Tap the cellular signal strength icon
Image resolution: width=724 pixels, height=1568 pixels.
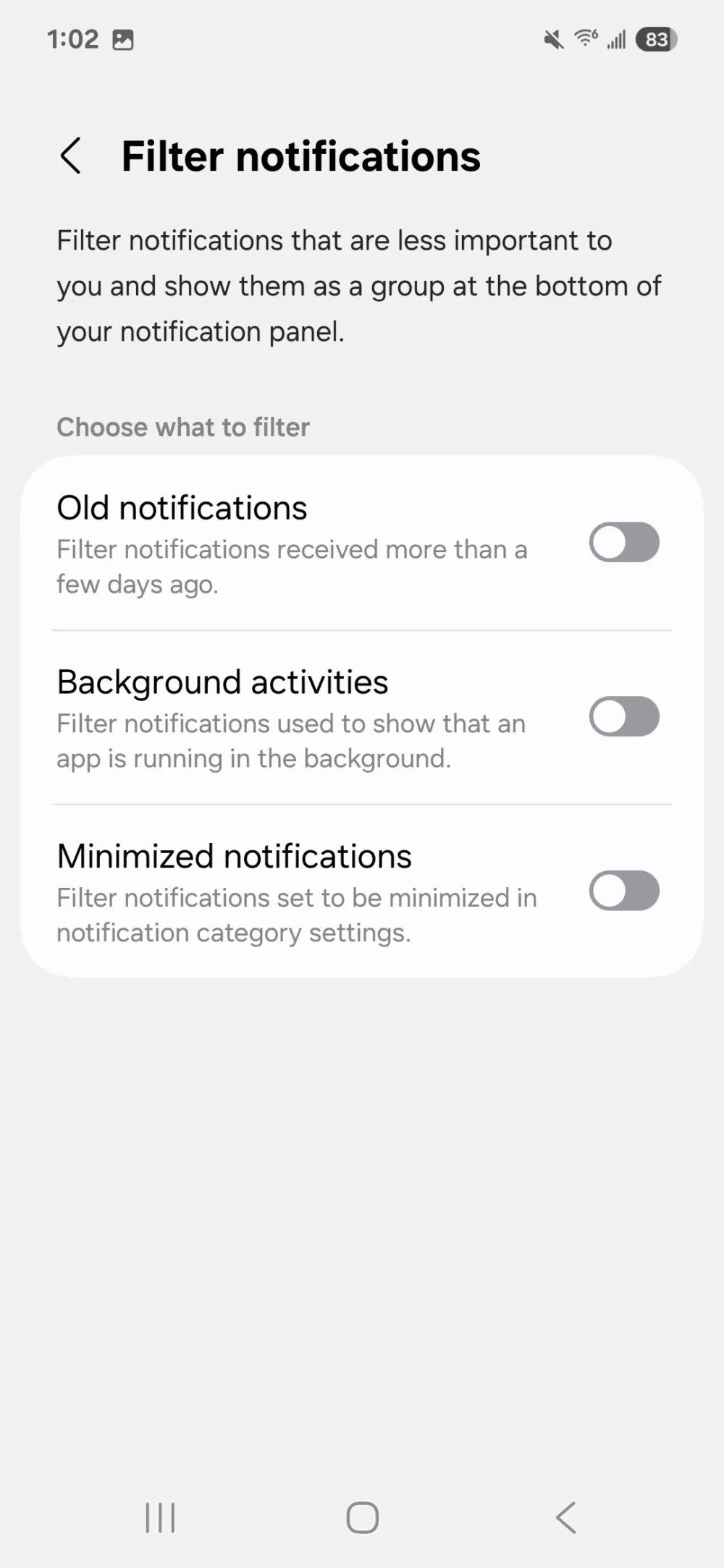[615, 39]
